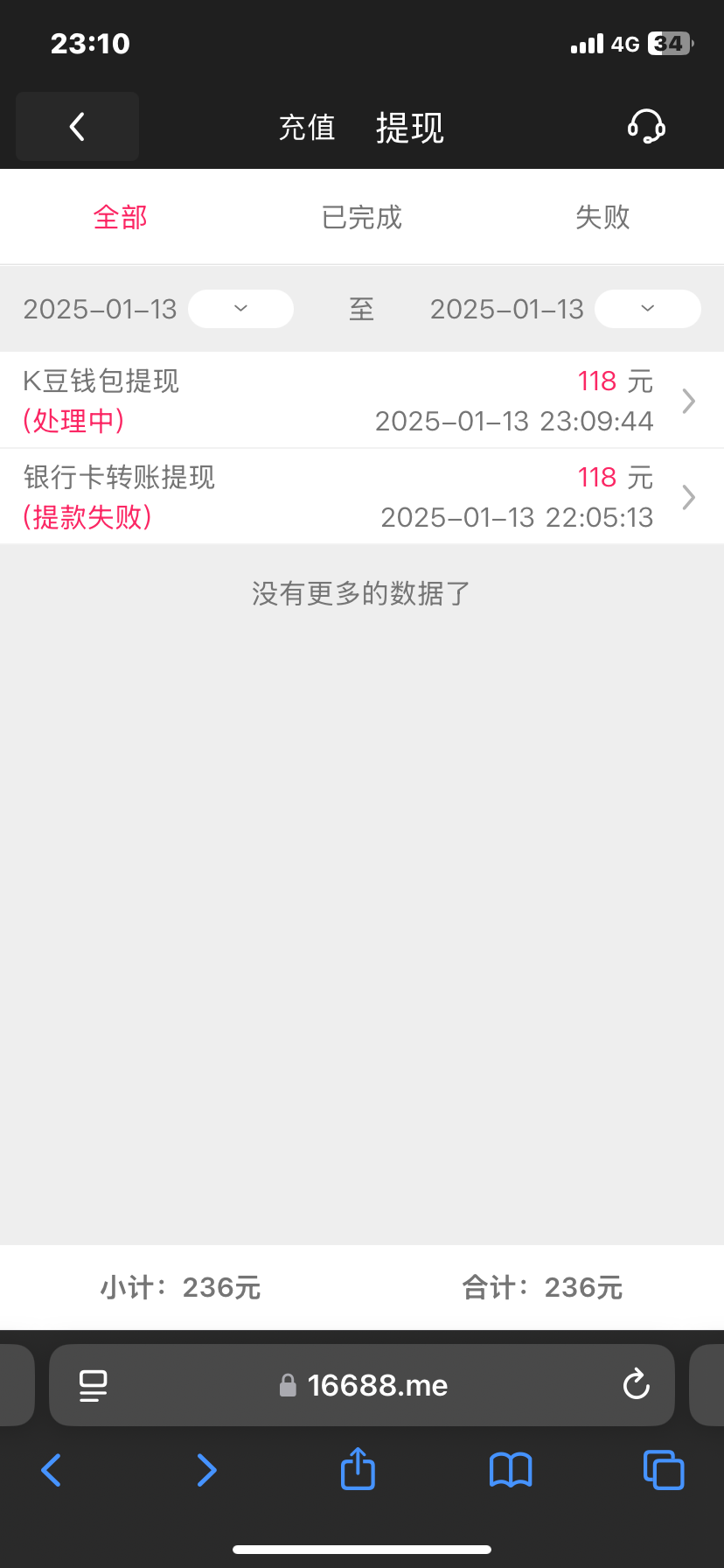Show all open Safari tabs
The width and height of the screenshot is (724, 1568).
pos(663,1469)
